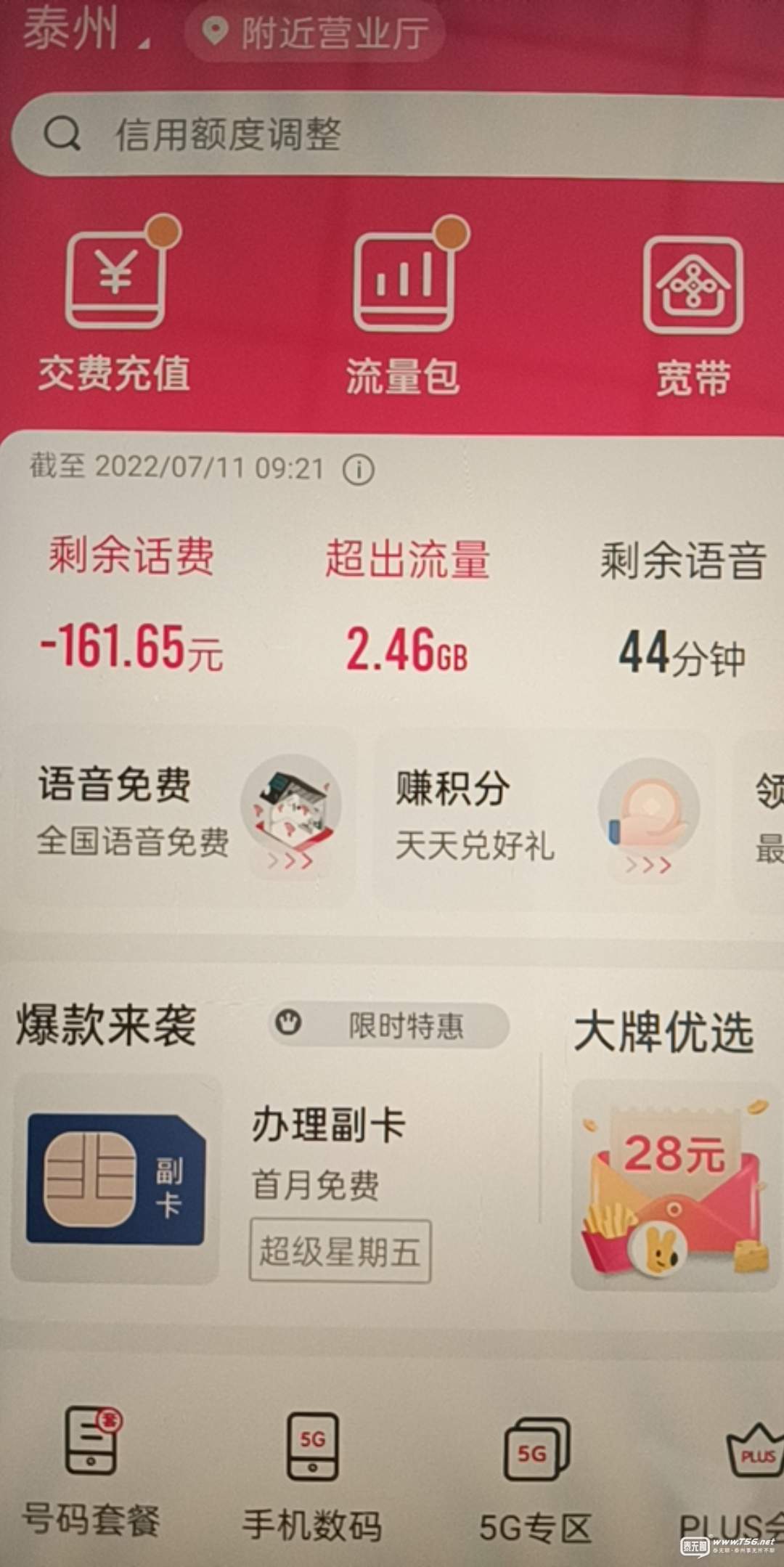This screenshot has height=1567, width=784.
Task: Open the 5G专区 section
Action: coord(536,1474)
